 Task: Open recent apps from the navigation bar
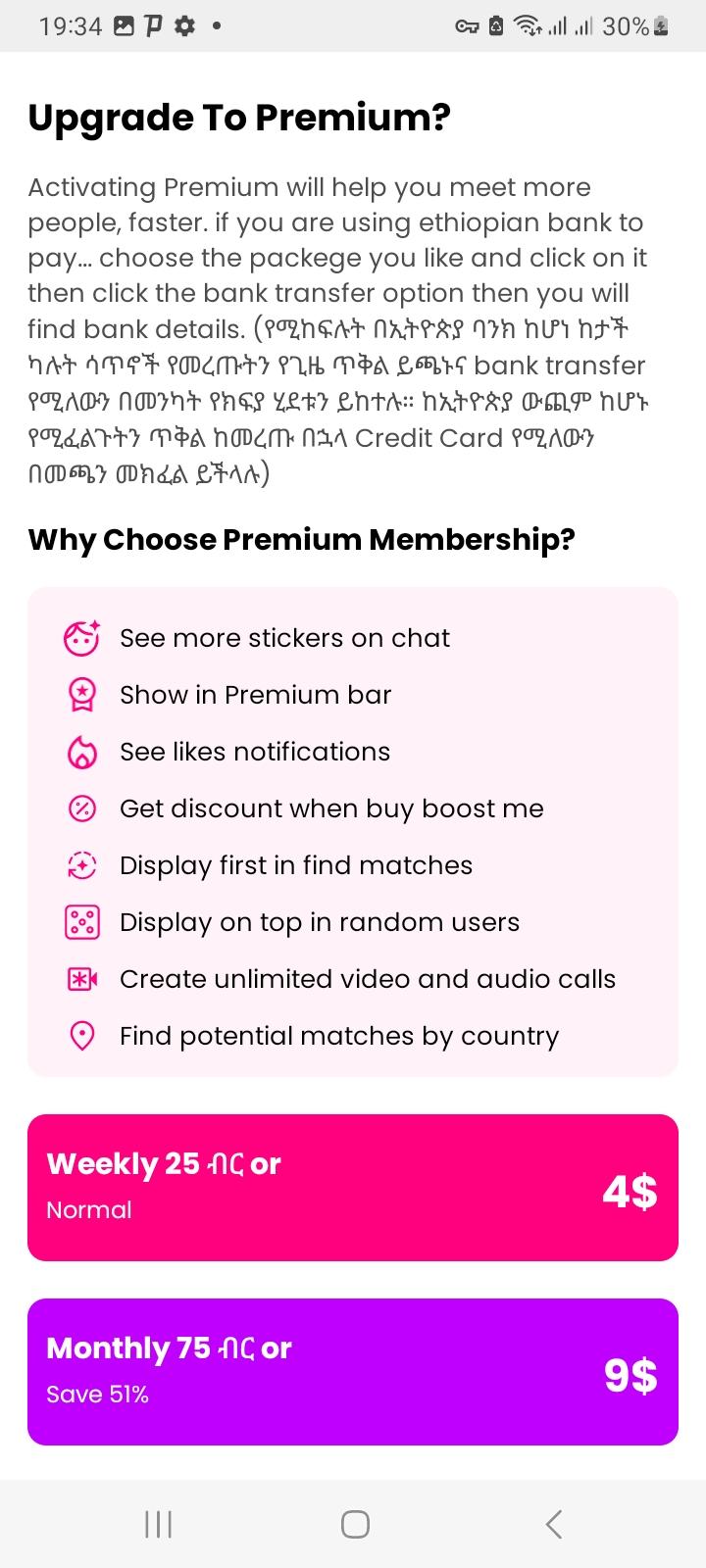click(x=158, y=1524)
